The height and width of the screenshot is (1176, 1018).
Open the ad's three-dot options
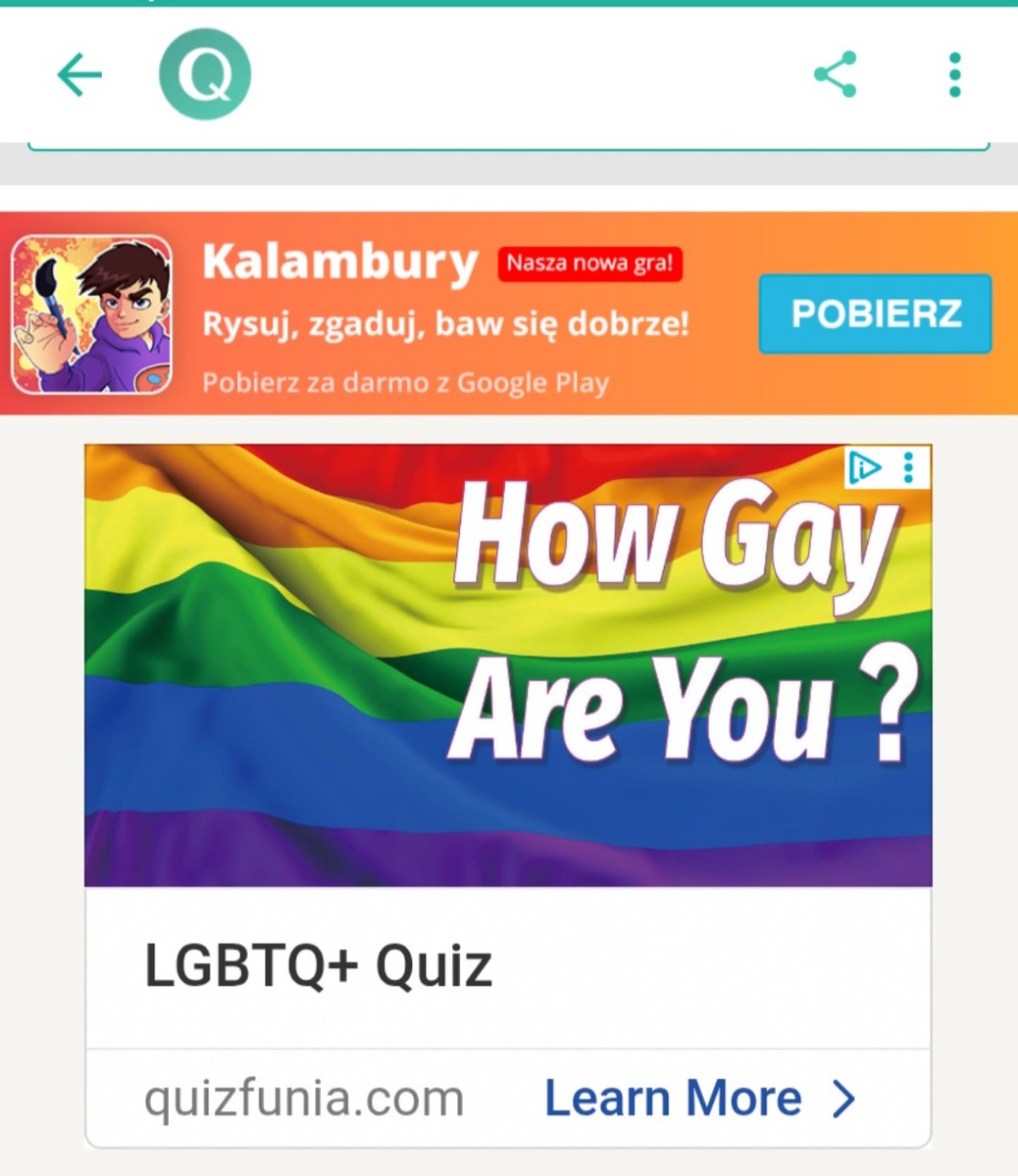coord(909,468)
